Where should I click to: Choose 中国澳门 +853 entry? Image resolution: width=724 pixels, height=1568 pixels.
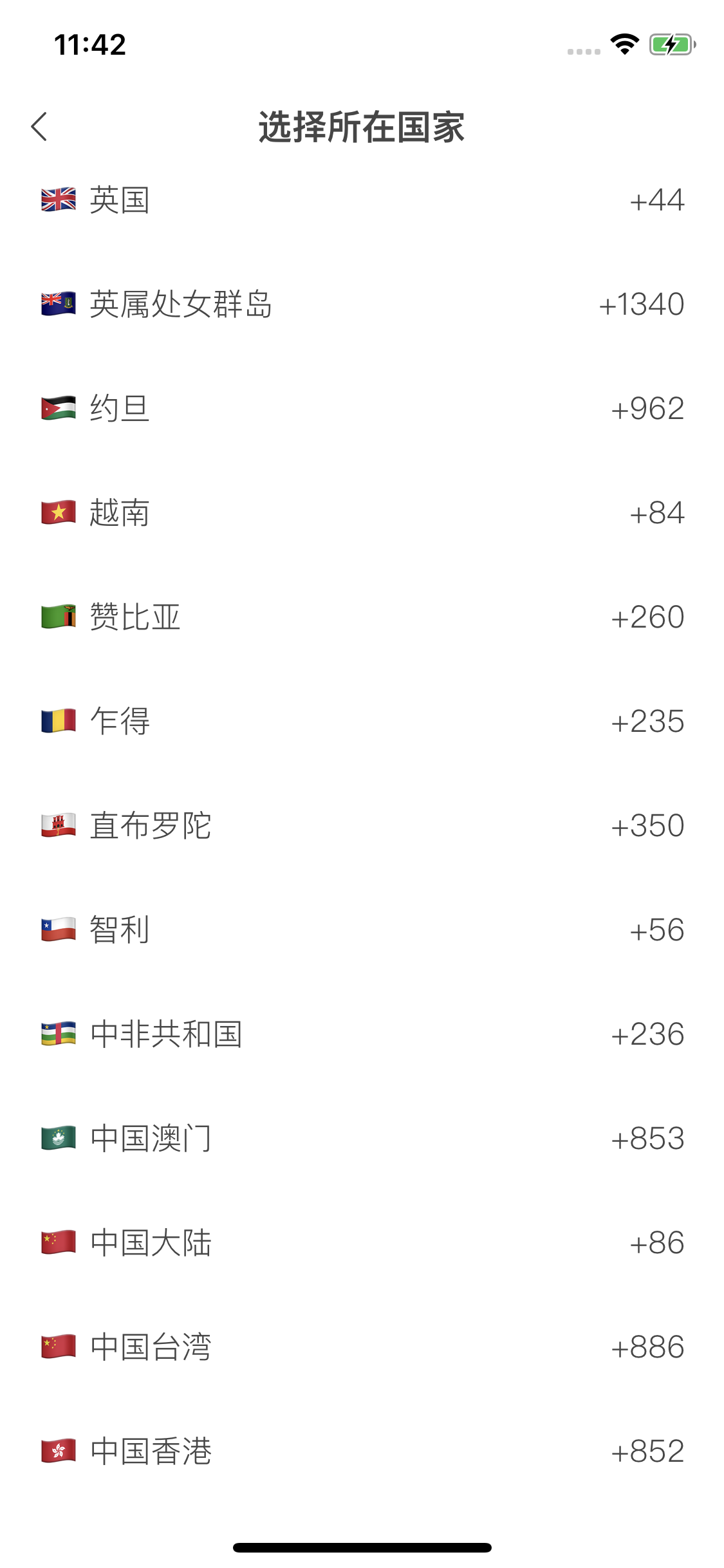pos(362,1139)
